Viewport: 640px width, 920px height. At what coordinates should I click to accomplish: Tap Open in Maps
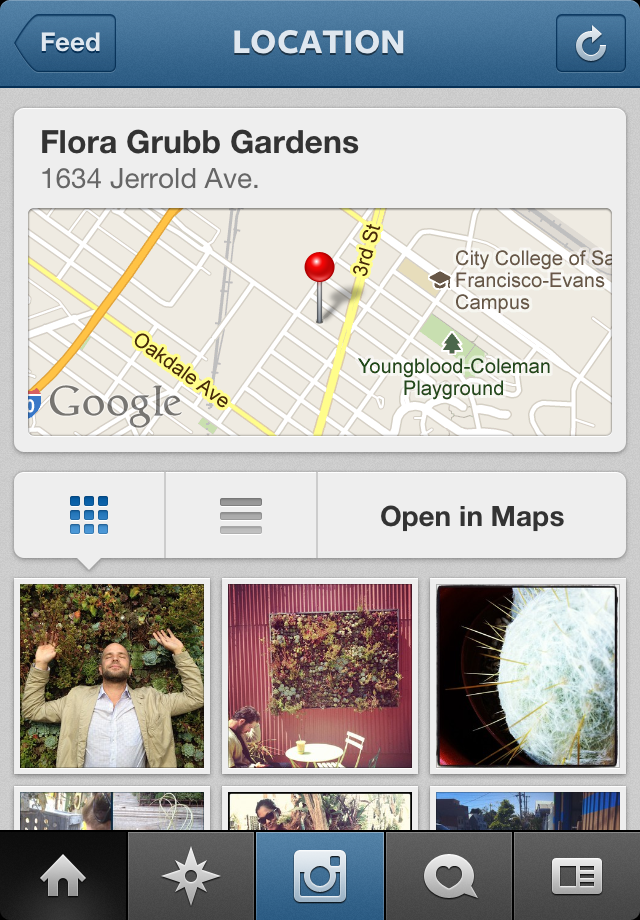tap(472, 516)
